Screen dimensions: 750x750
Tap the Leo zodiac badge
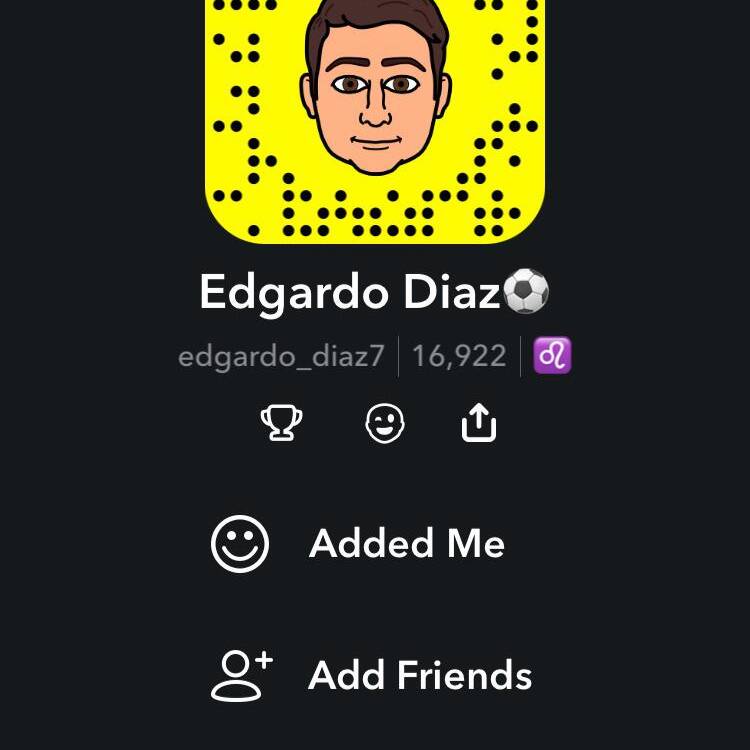pos(552,355)
